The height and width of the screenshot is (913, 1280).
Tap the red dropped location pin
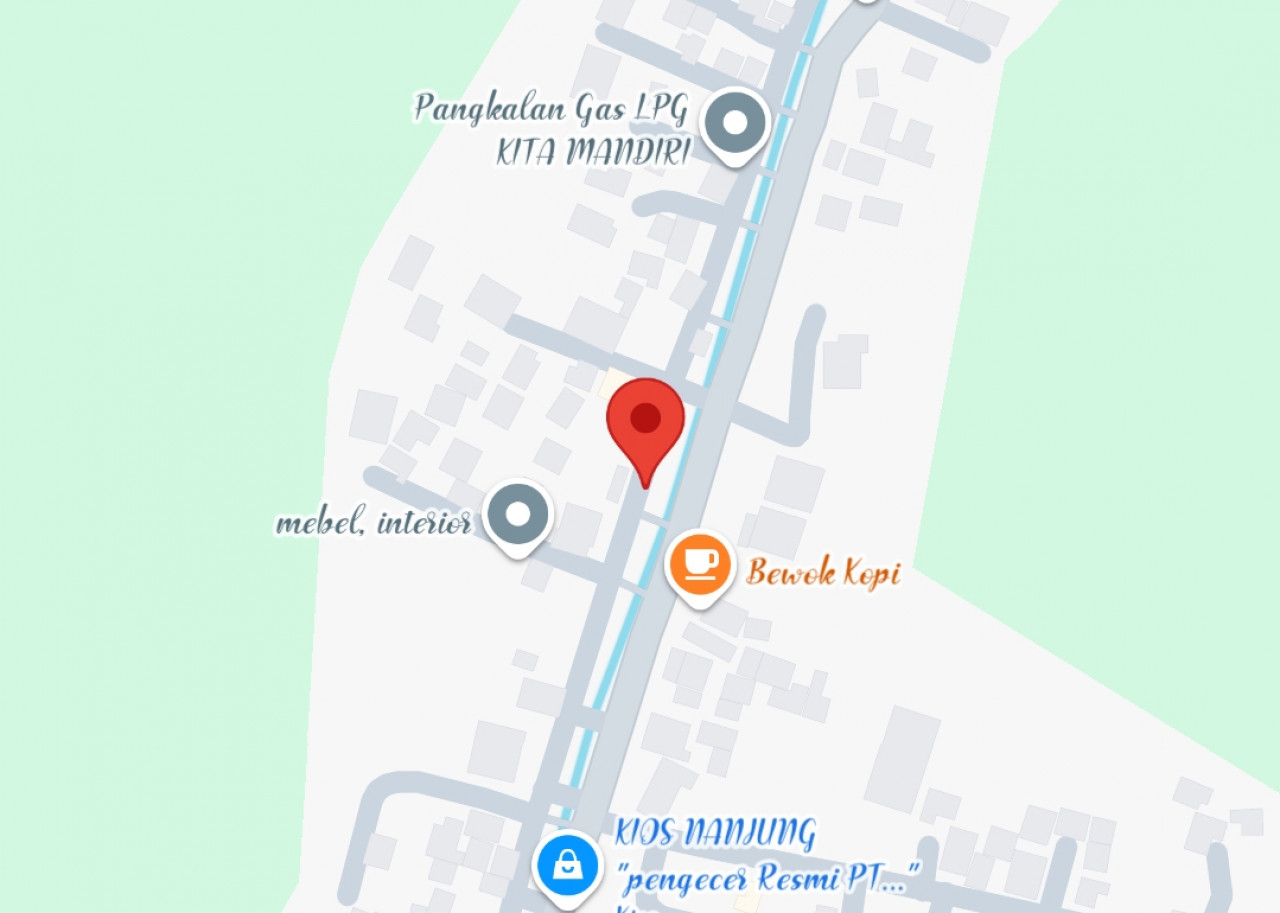click(x=646, y=421)
